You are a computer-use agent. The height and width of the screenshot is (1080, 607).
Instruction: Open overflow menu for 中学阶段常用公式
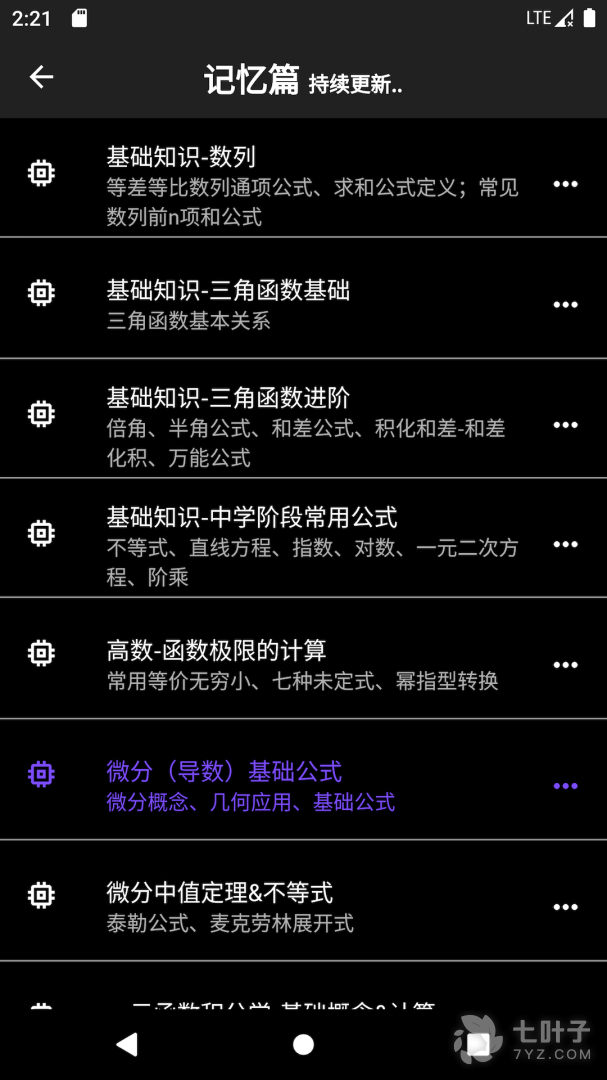coord(565,545)
